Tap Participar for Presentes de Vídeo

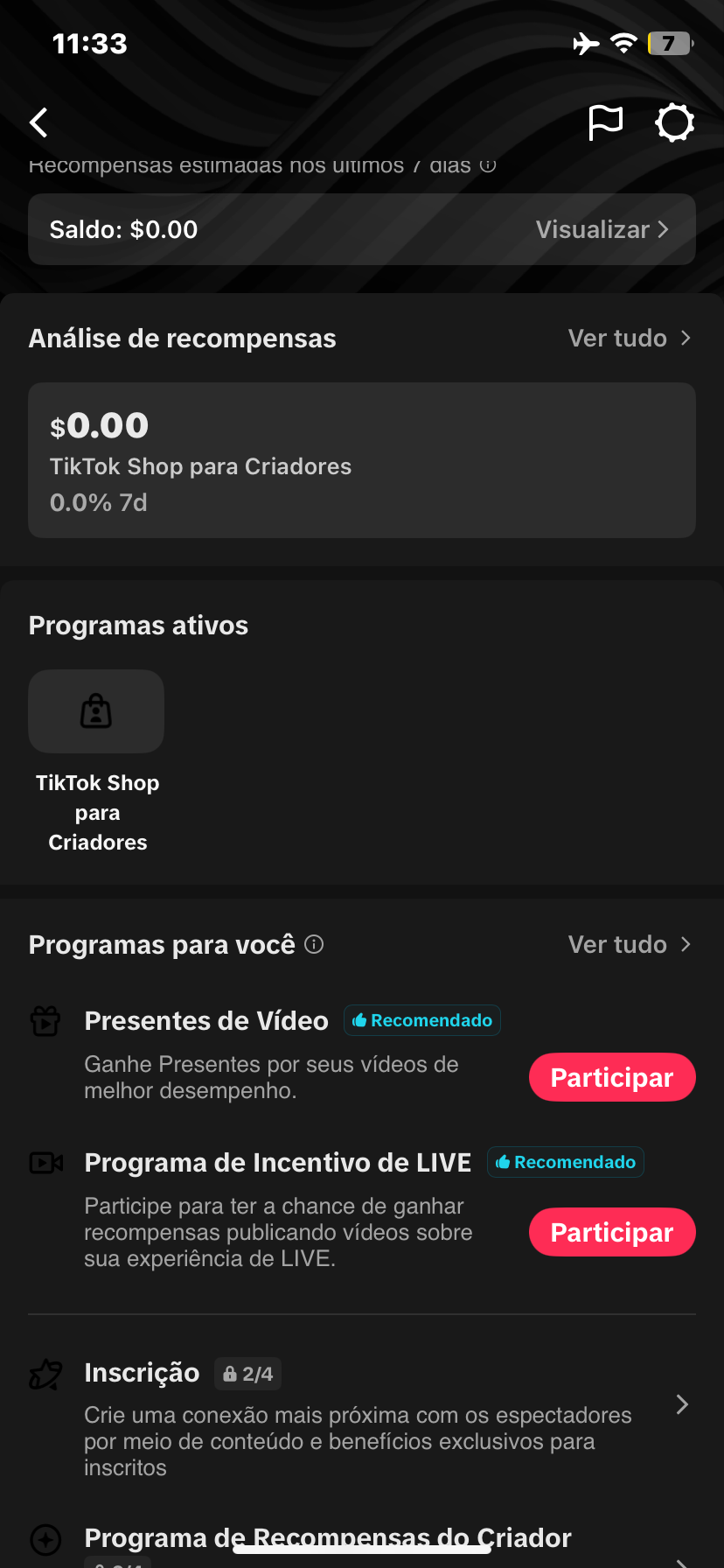tap(612, 1078)
